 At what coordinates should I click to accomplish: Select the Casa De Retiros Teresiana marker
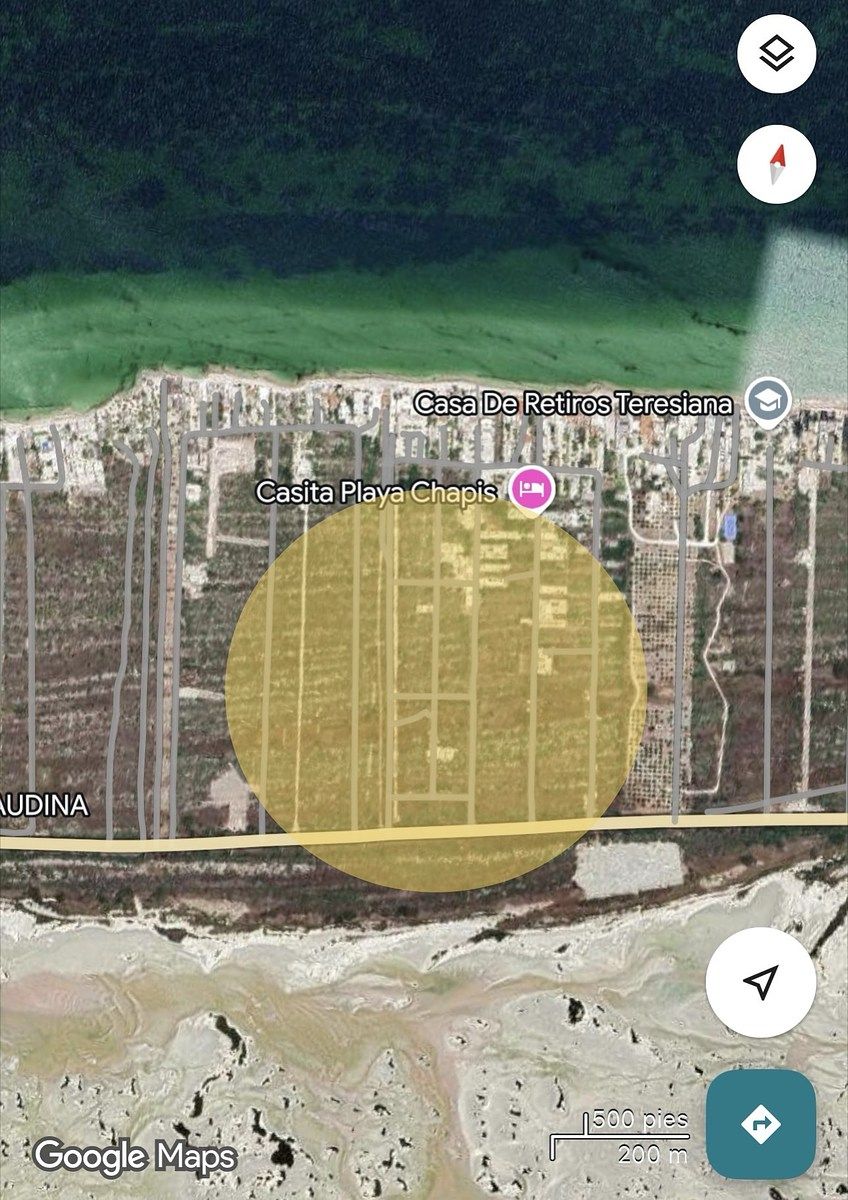click(769, 404)
